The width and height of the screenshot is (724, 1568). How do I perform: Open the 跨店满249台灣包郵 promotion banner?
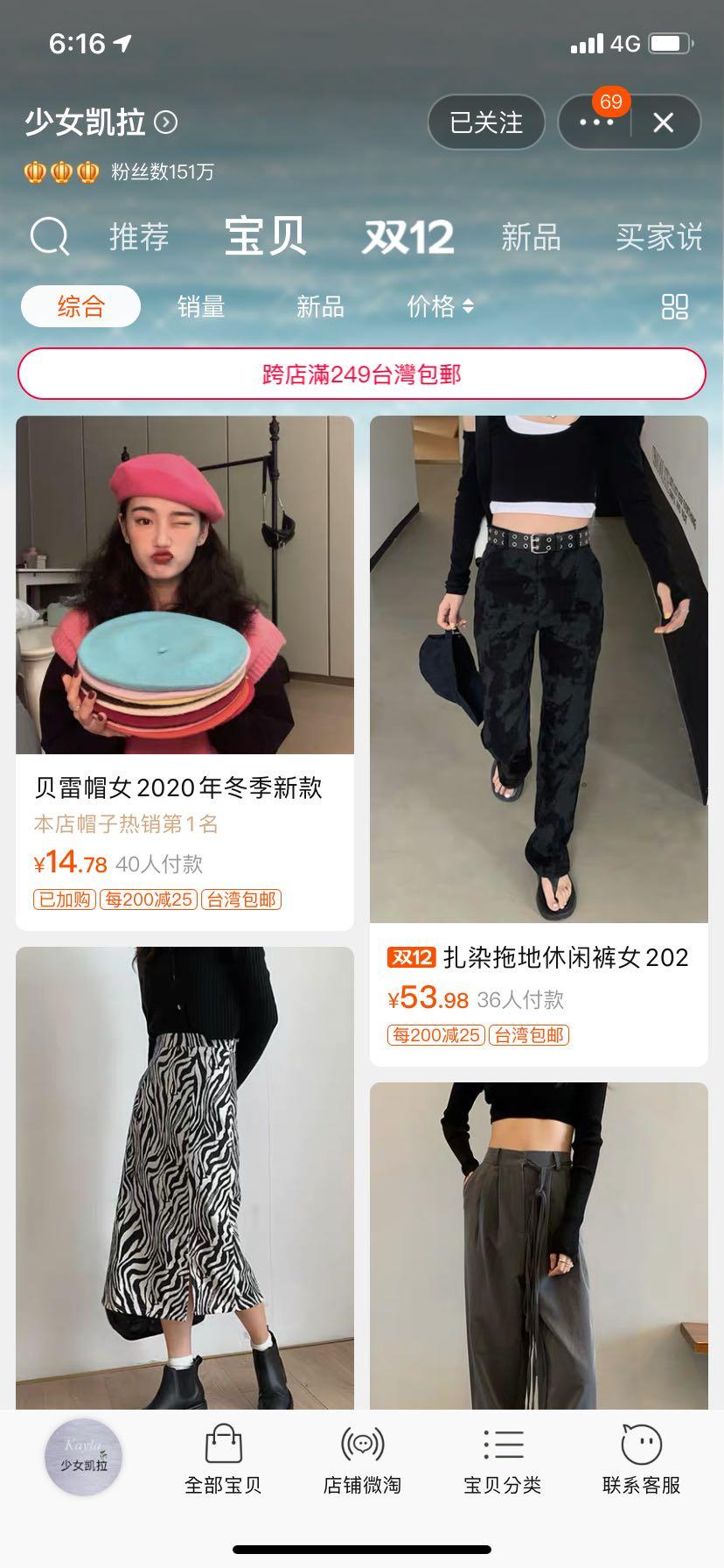click(x=362, y=374)
